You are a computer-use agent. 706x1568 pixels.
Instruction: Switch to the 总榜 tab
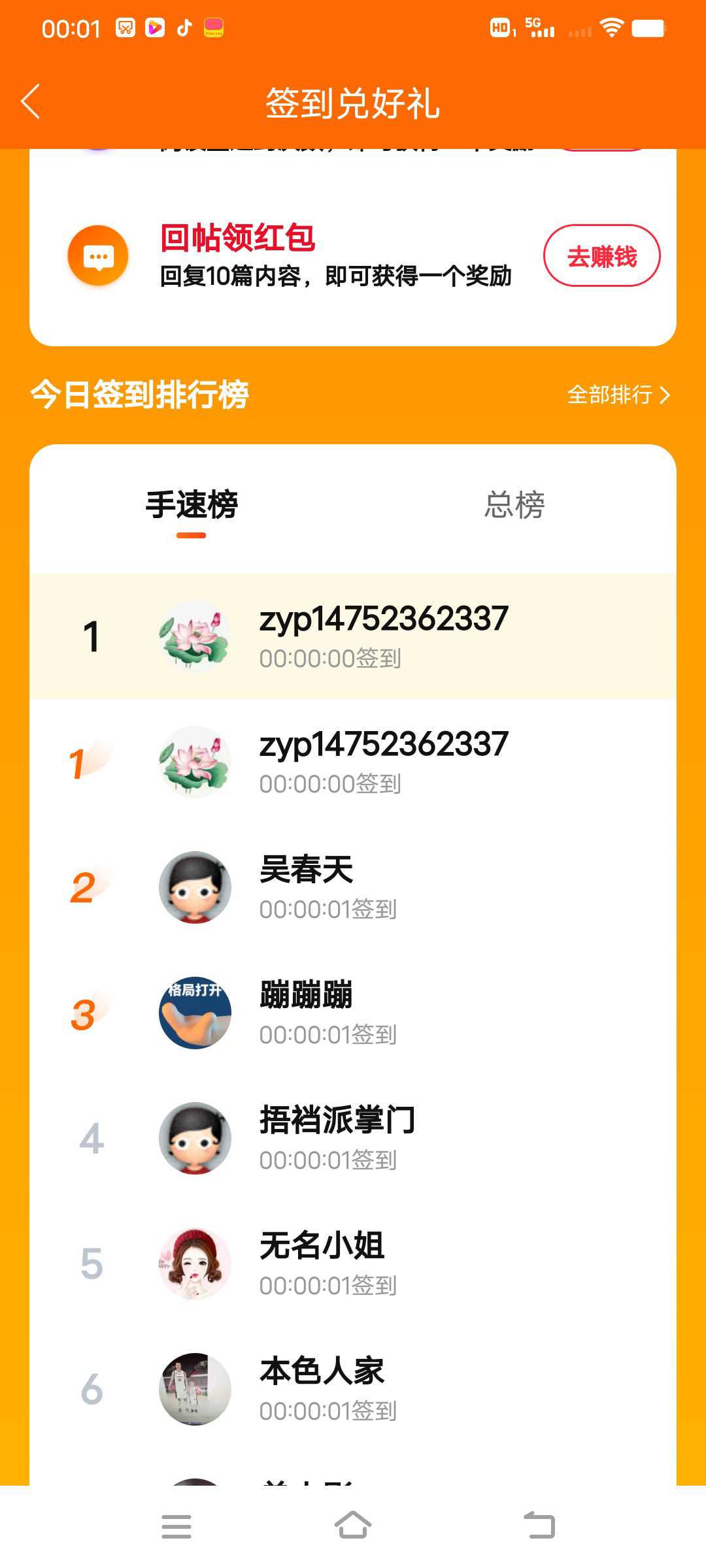point(514,505)
